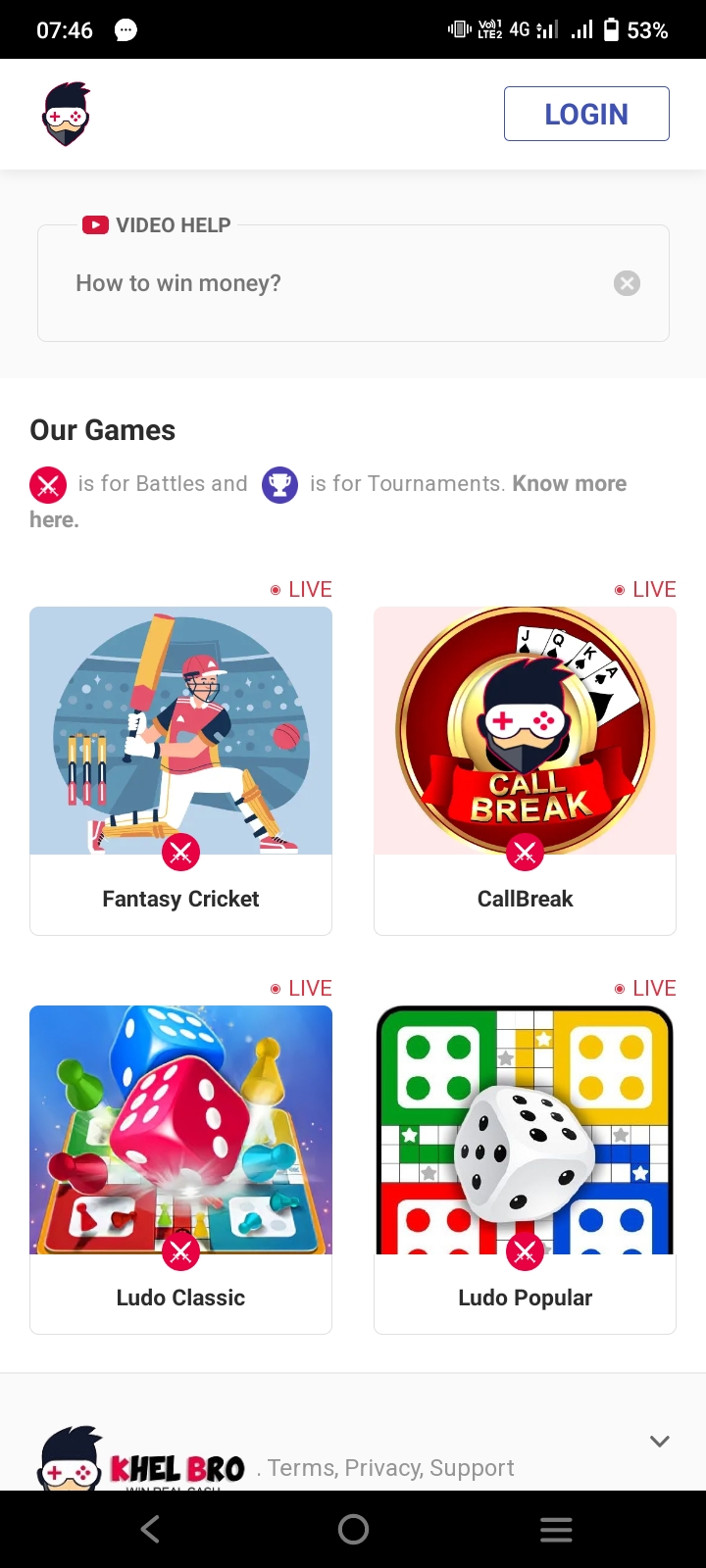The width and height of the screenshot is (706, 1568).
Task: Select the Ludo Classic game
Action: point(180,1169)
